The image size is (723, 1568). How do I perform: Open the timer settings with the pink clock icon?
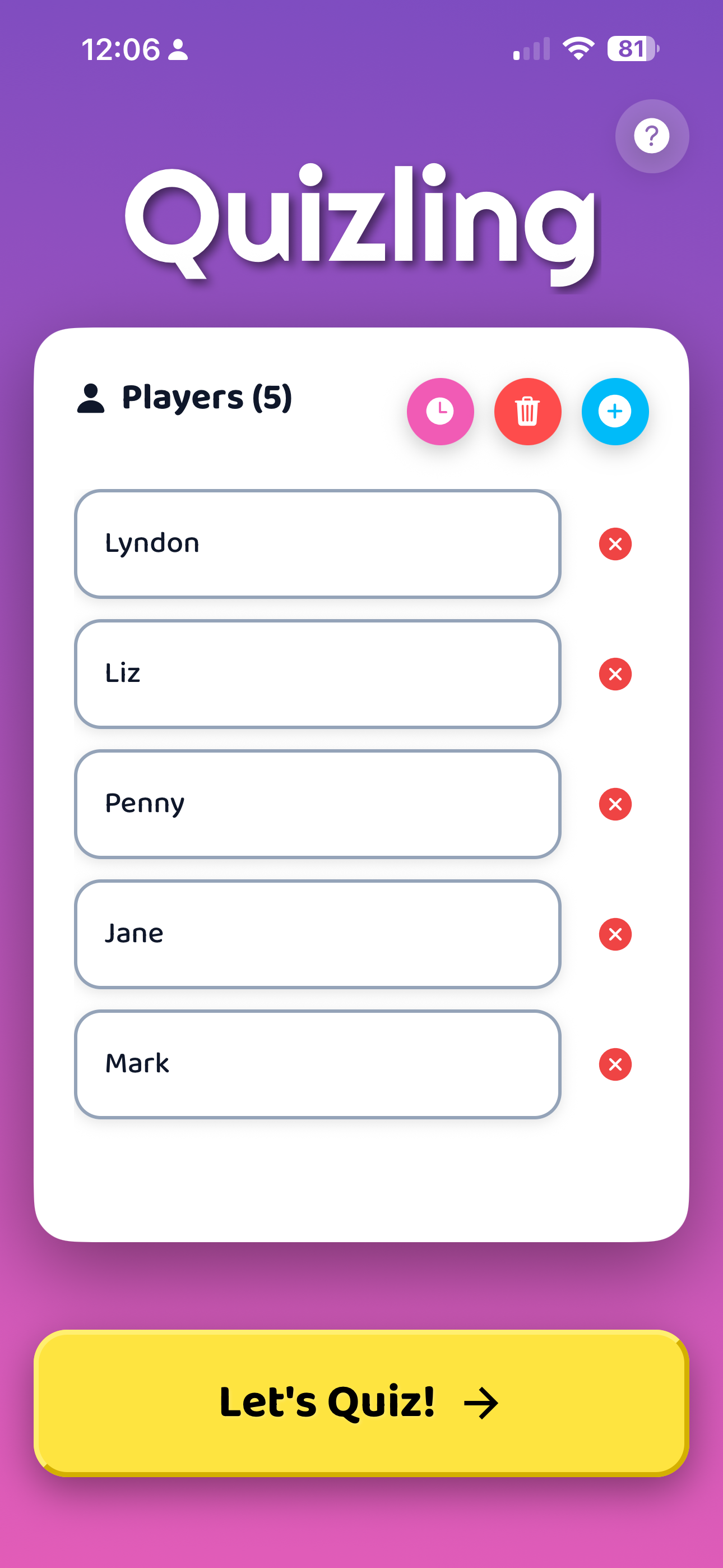tap(440, 412)
